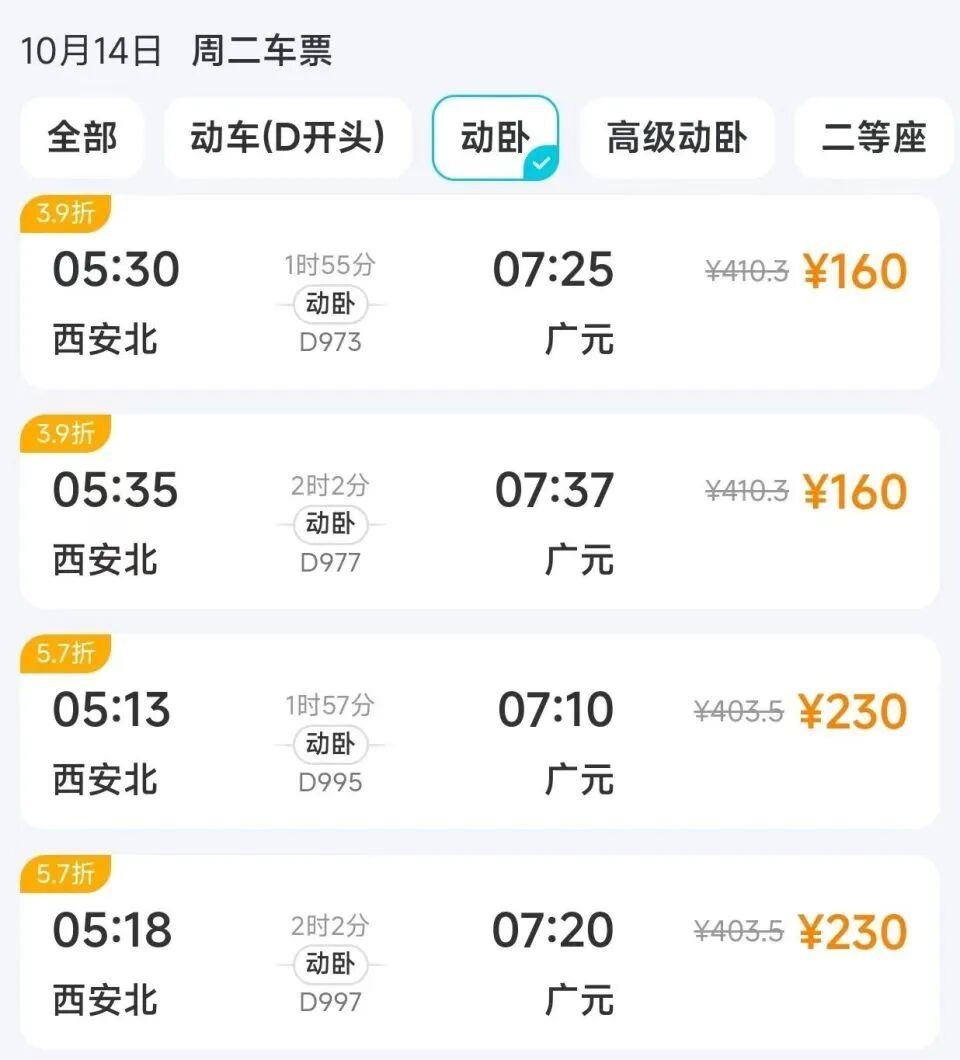The width and height of the screenshot is (960, 1060).
Task: View train D995 departing at 05:13
Action: click(x=480, y=732)
